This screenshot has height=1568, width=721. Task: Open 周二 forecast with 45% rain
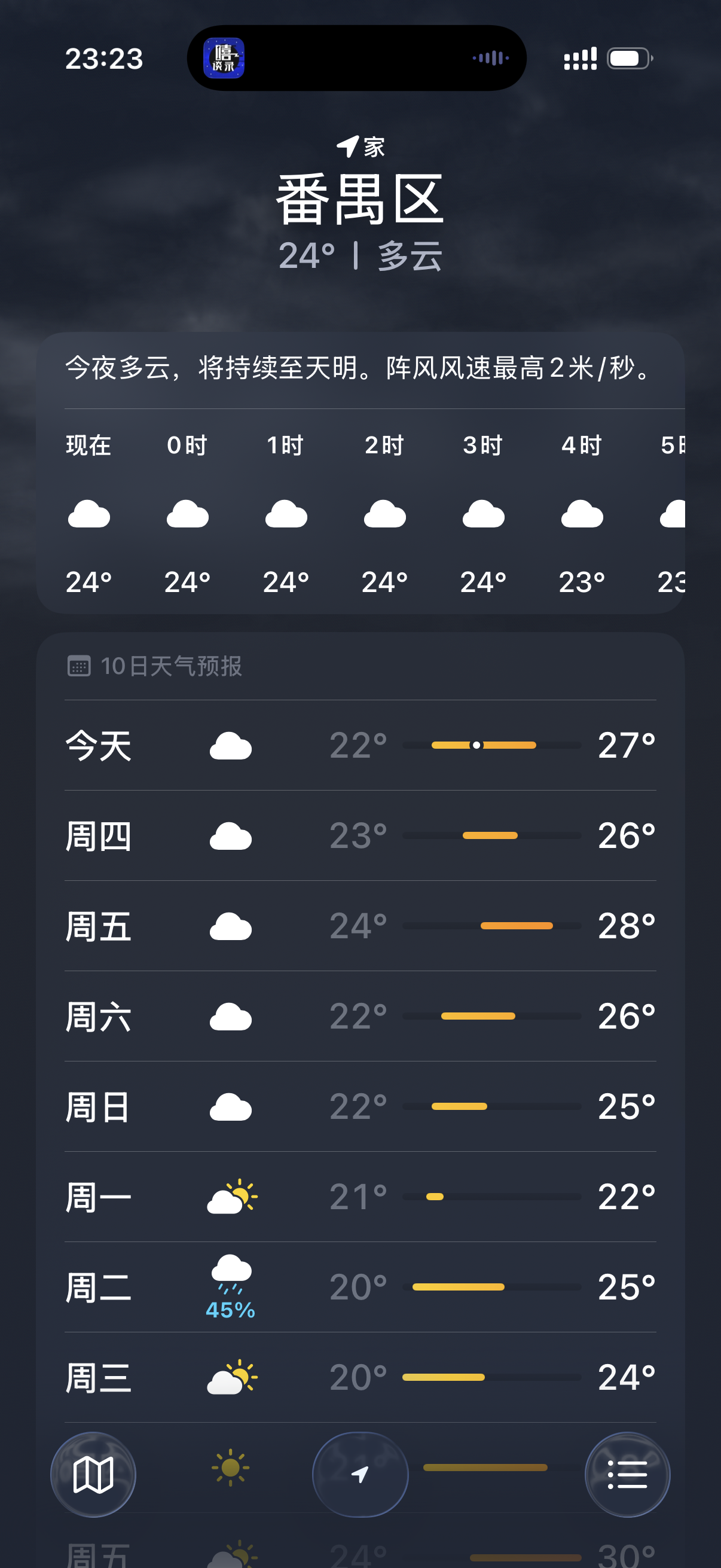tap(360, 1287)
